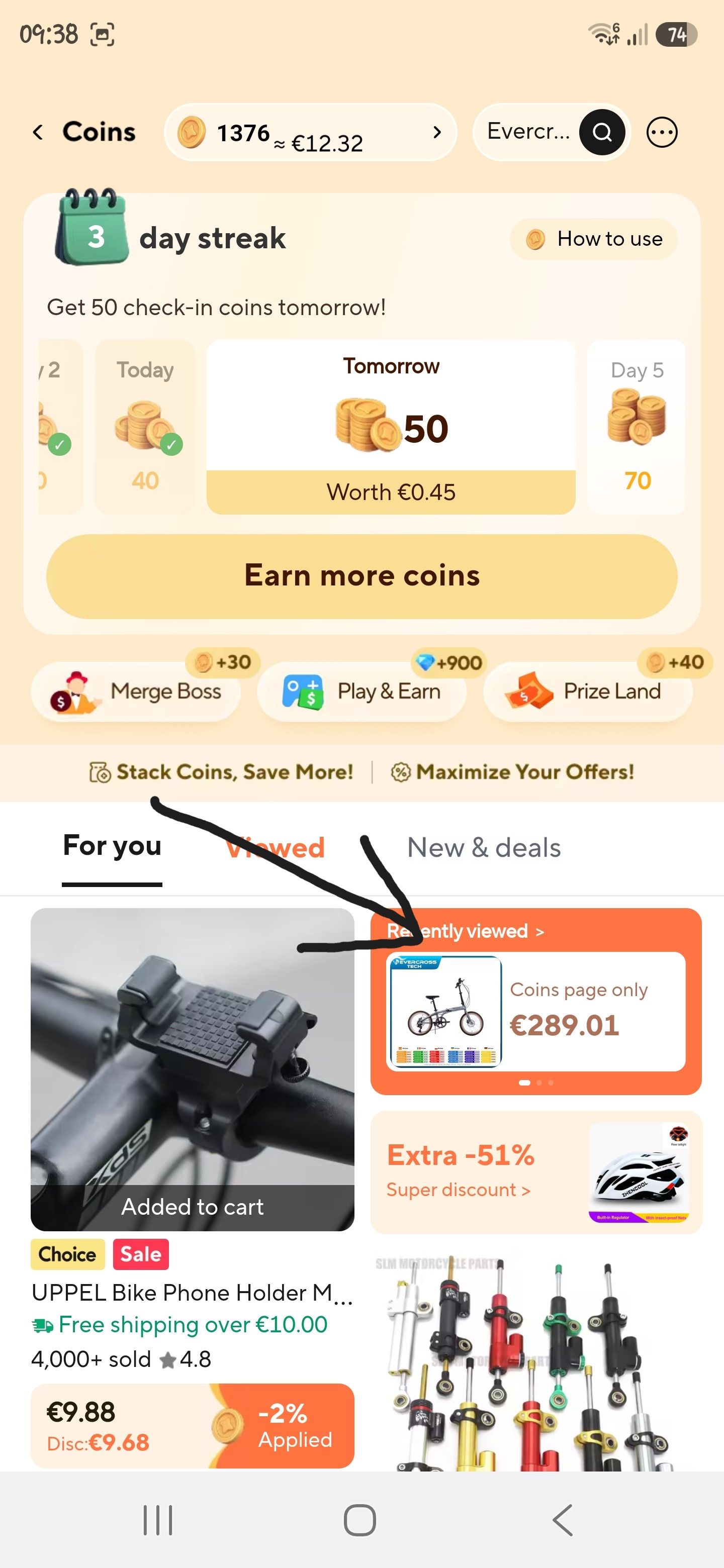Open Recently viewed list
The height and width of the screenshot is (1568, 724).
(x=465, y=931)
